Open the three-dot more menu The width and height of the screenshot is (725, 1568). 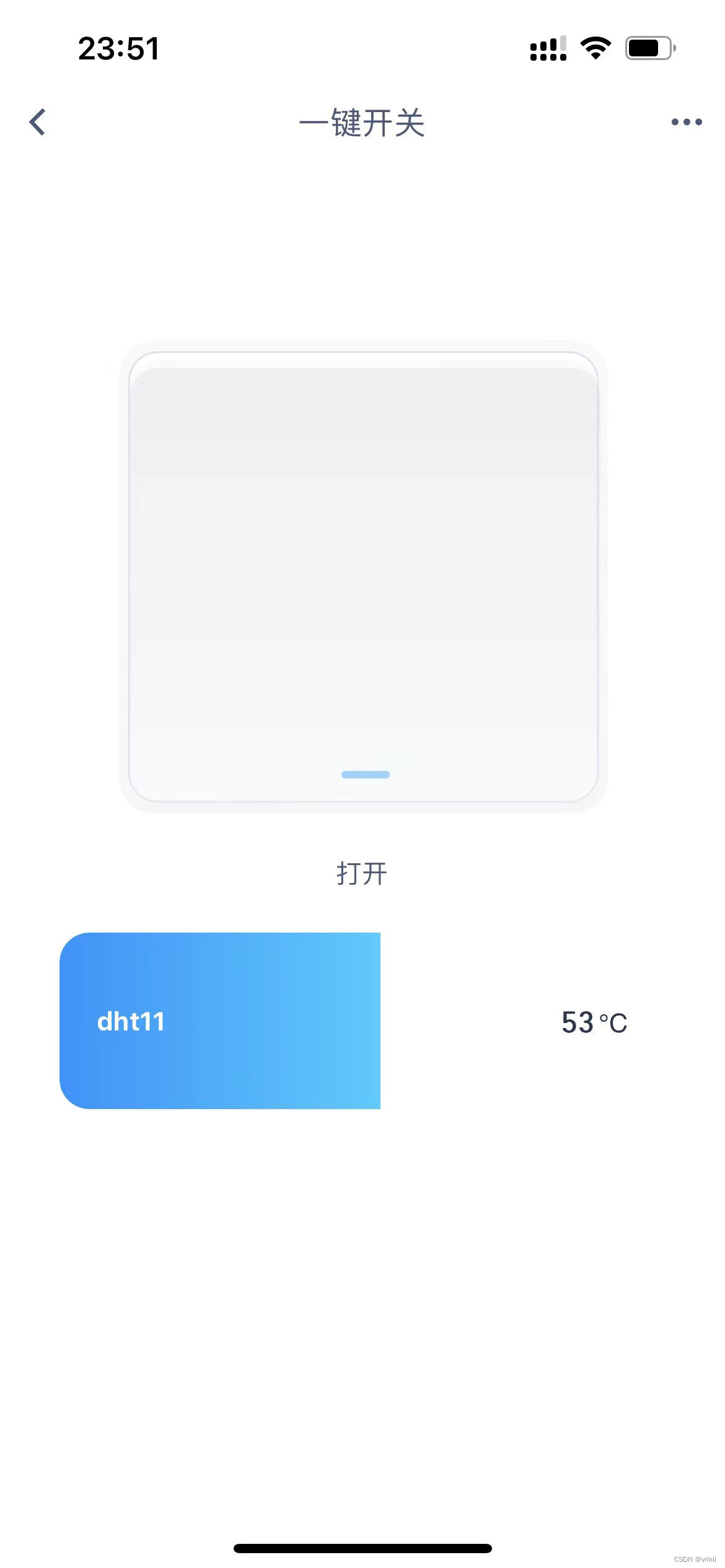(x=687, y=122)
